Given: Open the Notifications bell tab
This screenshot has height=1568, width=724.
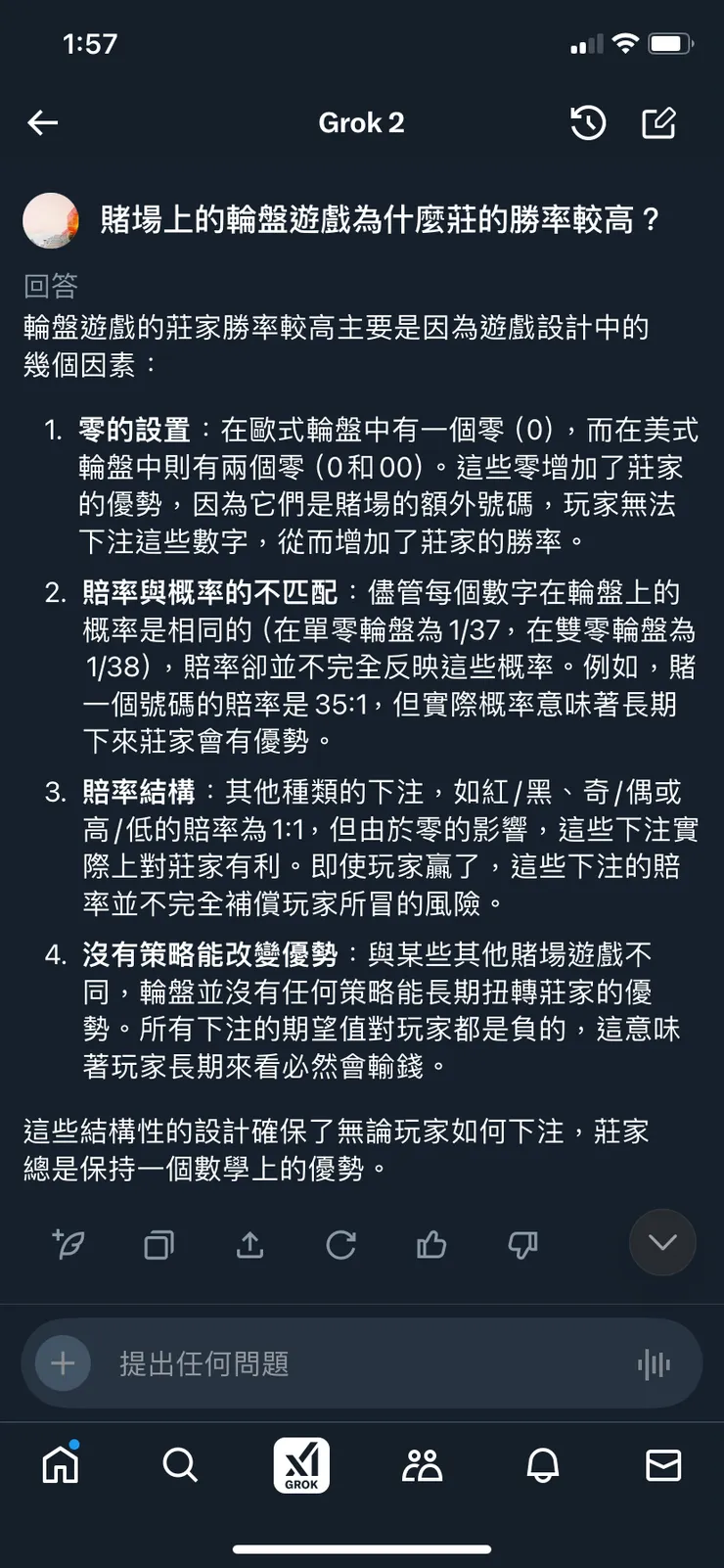Looking at the screenshot, I should (x=543, y=1465).
